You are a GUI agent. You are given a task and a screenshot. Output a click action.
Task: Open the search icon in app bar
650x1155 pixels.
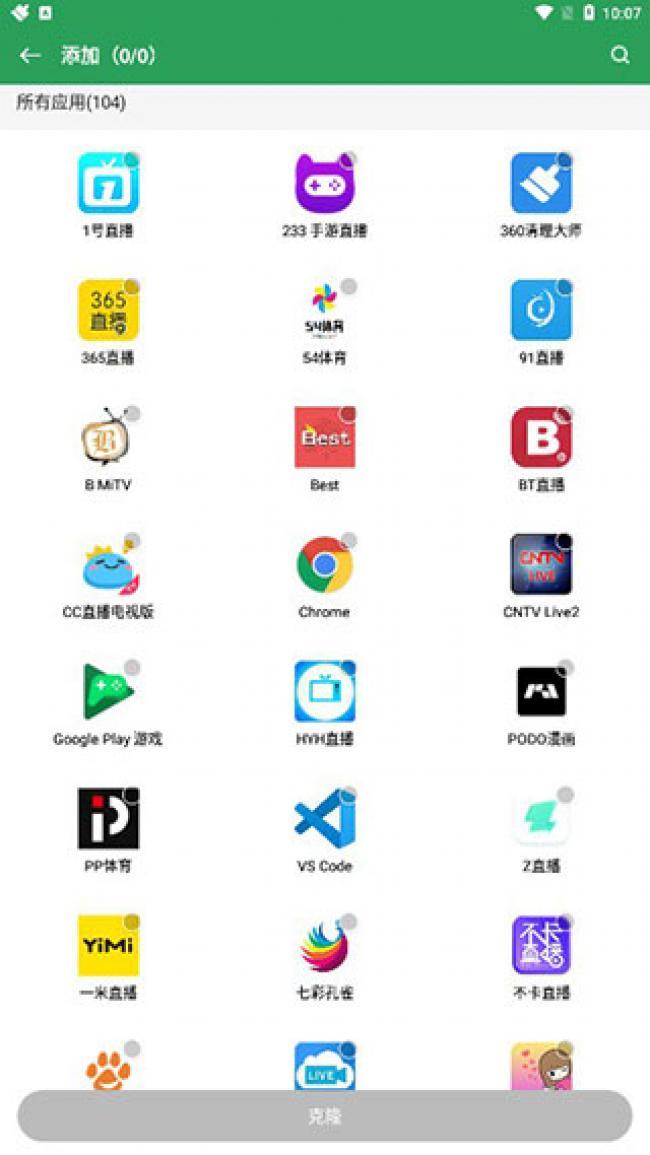click(620, 55)
